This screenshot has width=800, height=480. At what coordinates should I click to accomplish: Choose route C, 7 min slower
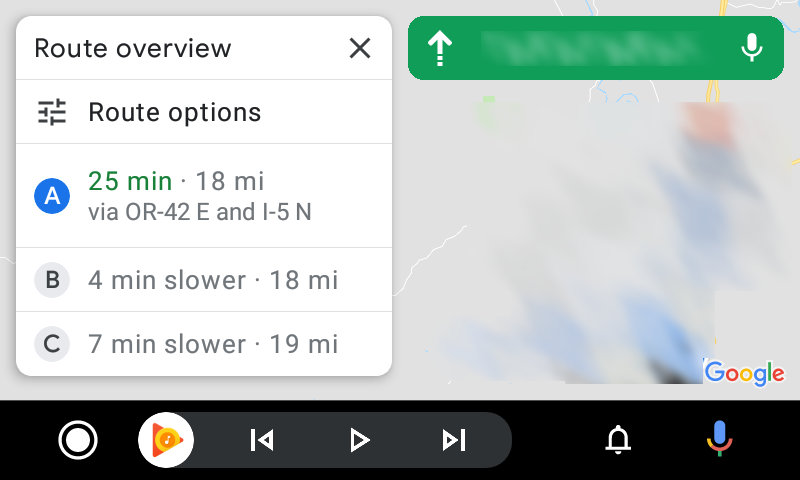tap(203, 344)
